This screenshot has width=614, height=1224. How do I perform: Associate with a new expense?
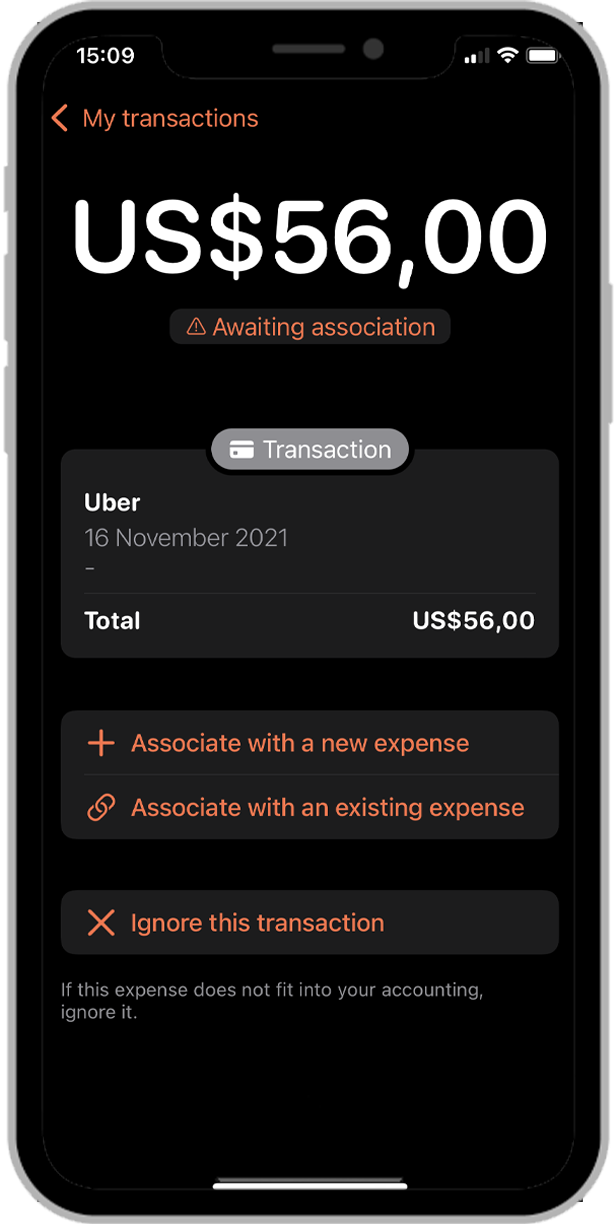(x=300, y=743)
